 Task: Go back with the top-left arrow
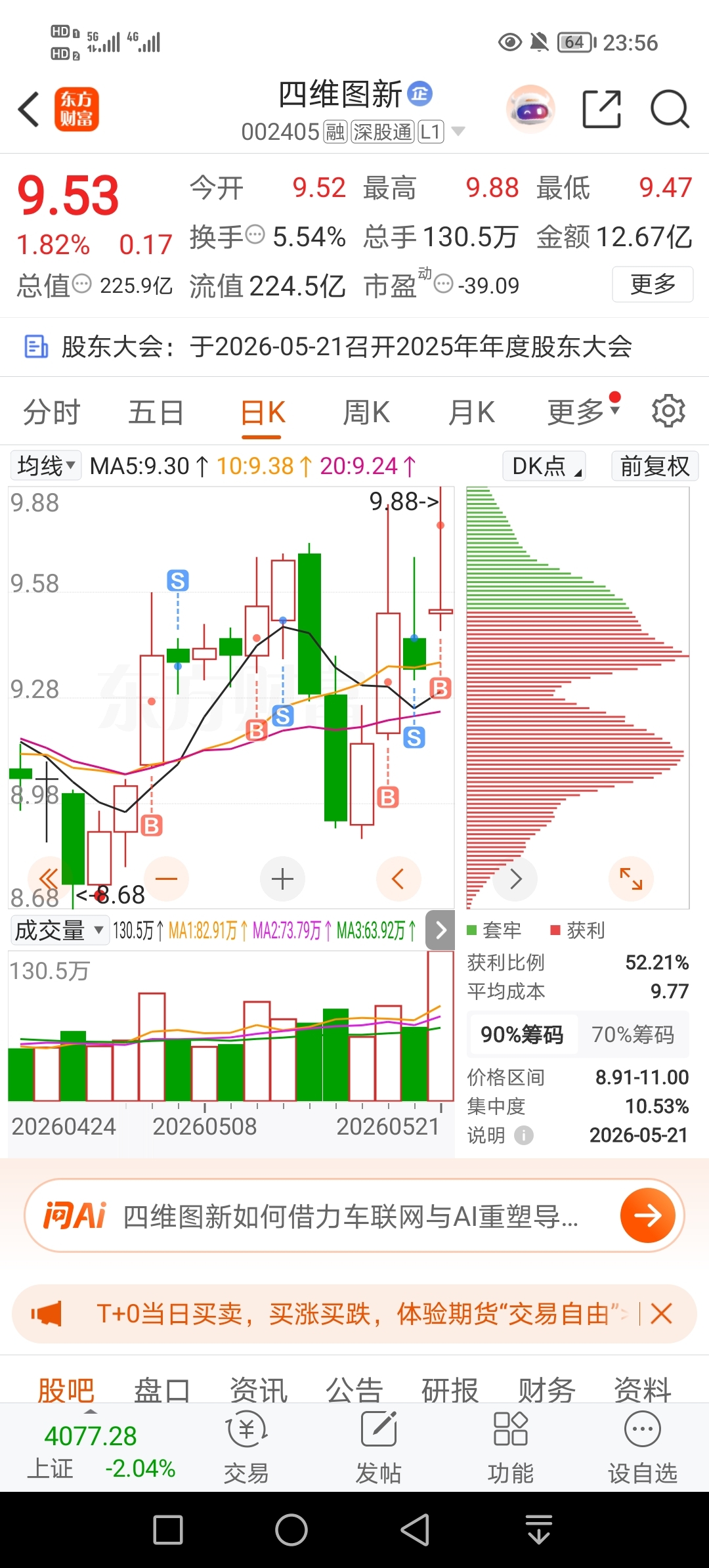(x=29, y=109)
